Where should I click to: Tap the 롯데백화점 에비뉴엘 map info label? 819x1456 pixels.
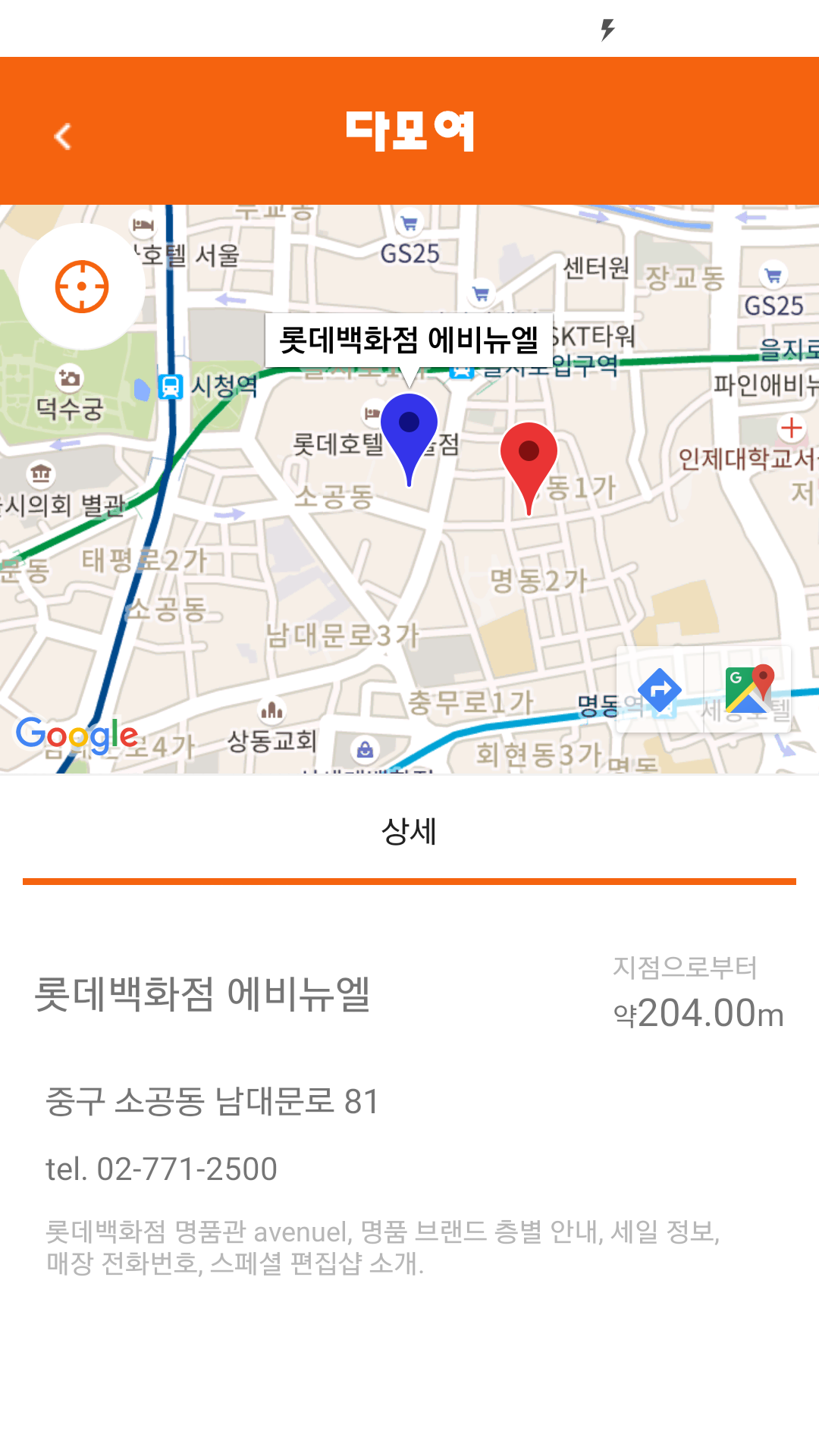click(x=409, y=340)
